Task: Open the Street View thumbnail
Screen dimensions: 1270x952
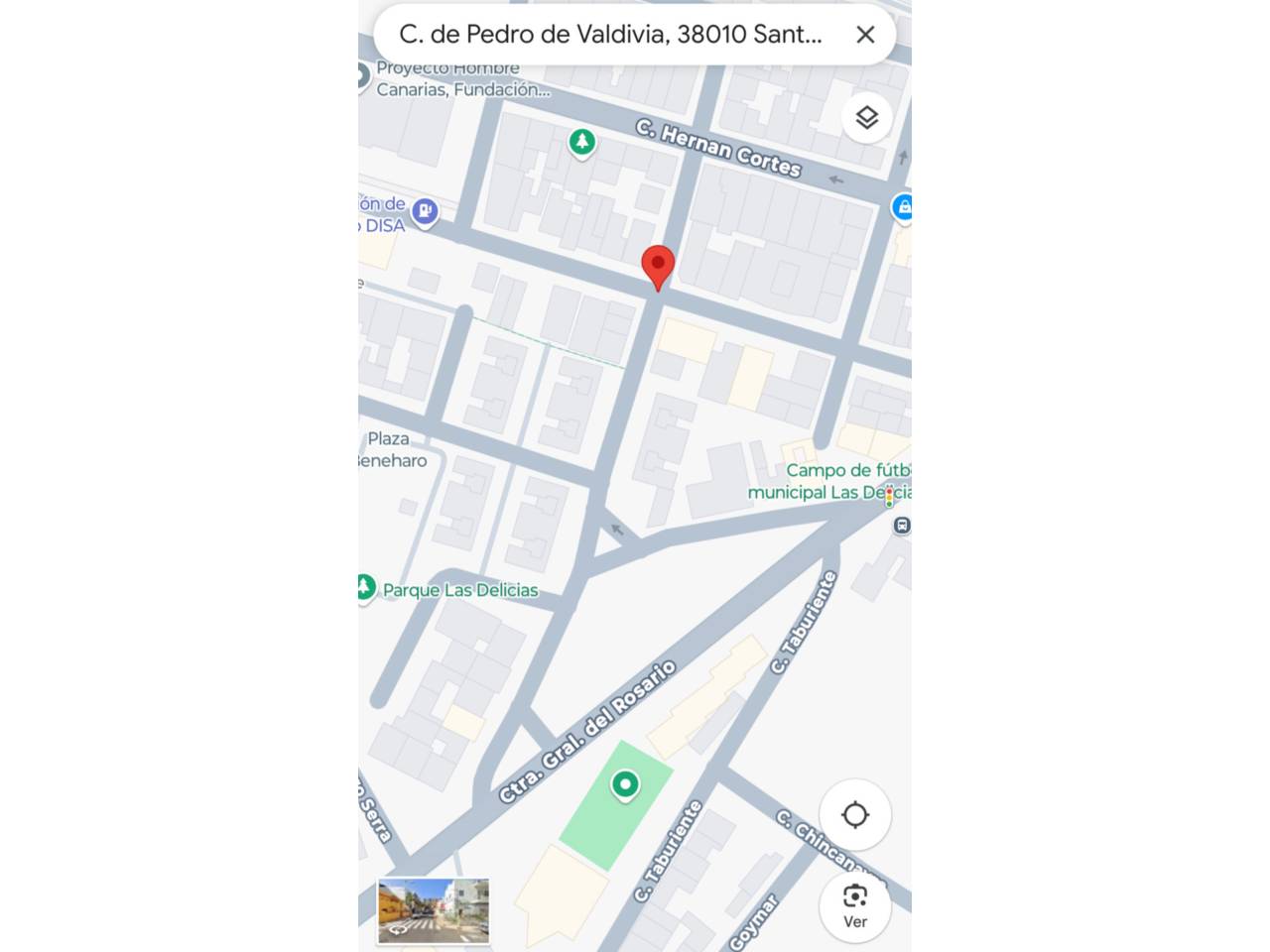Action: 434,909
